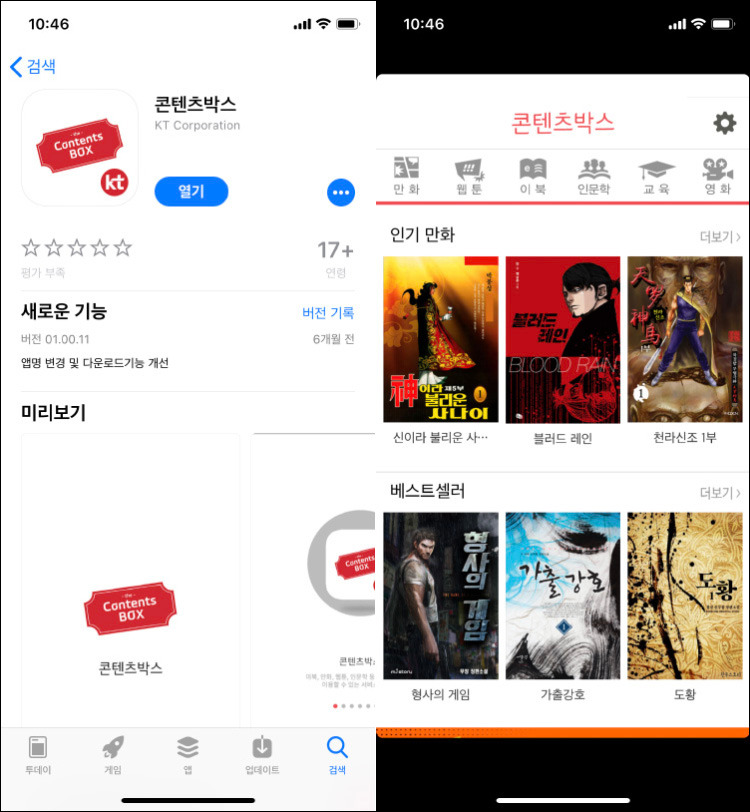750x812 pixels.
Task: Tap 더보기 next to 인기 만화
Action: (x=720, y=237)
